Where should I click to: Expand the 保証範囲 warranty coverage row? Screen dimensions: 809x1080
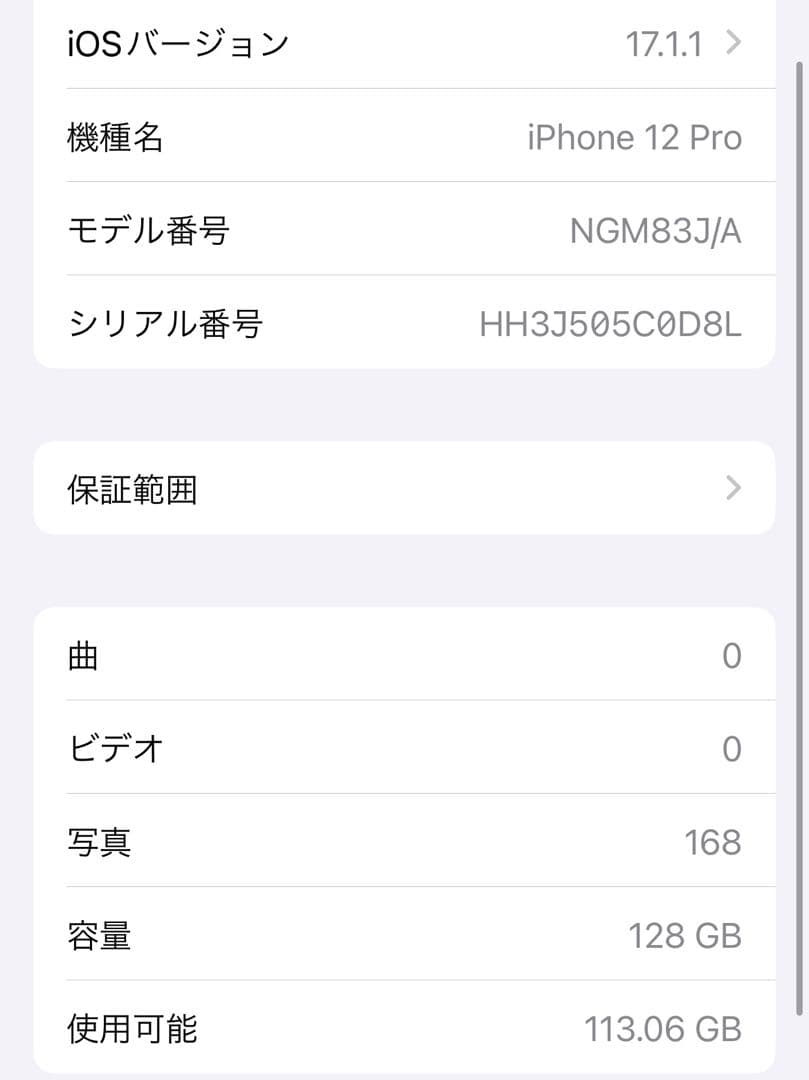(x=404, y=489)
